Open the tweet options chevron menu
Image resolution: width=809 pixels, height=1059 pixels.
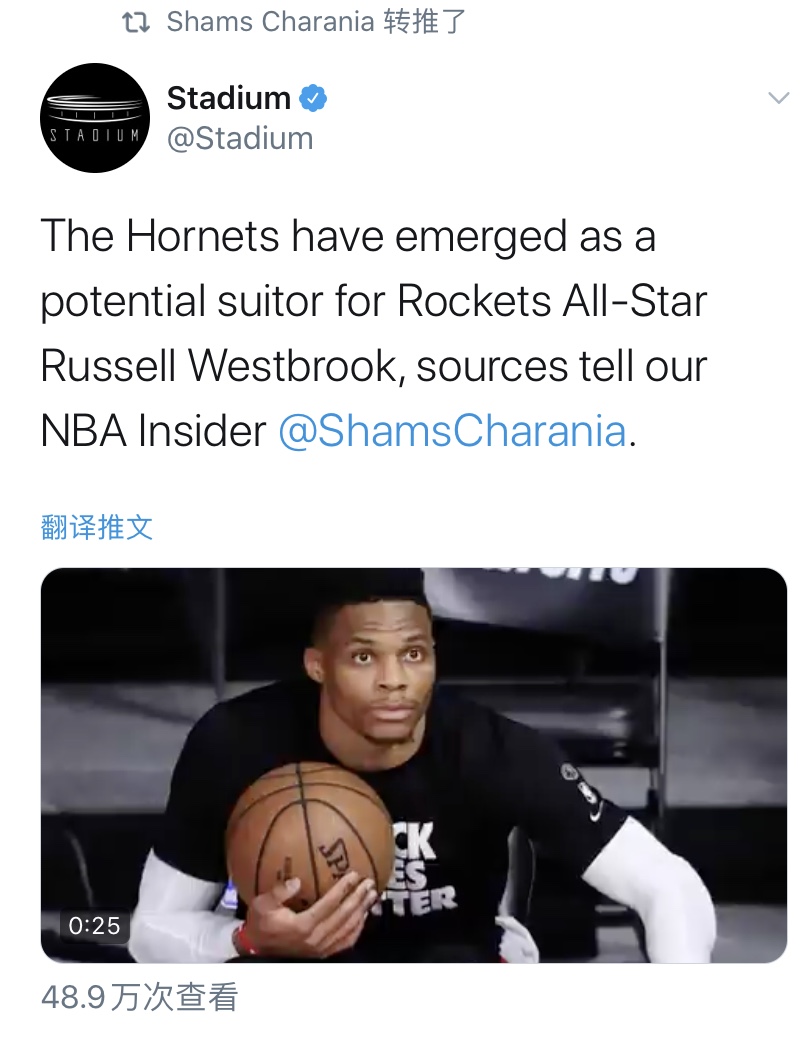click(778, 98)
